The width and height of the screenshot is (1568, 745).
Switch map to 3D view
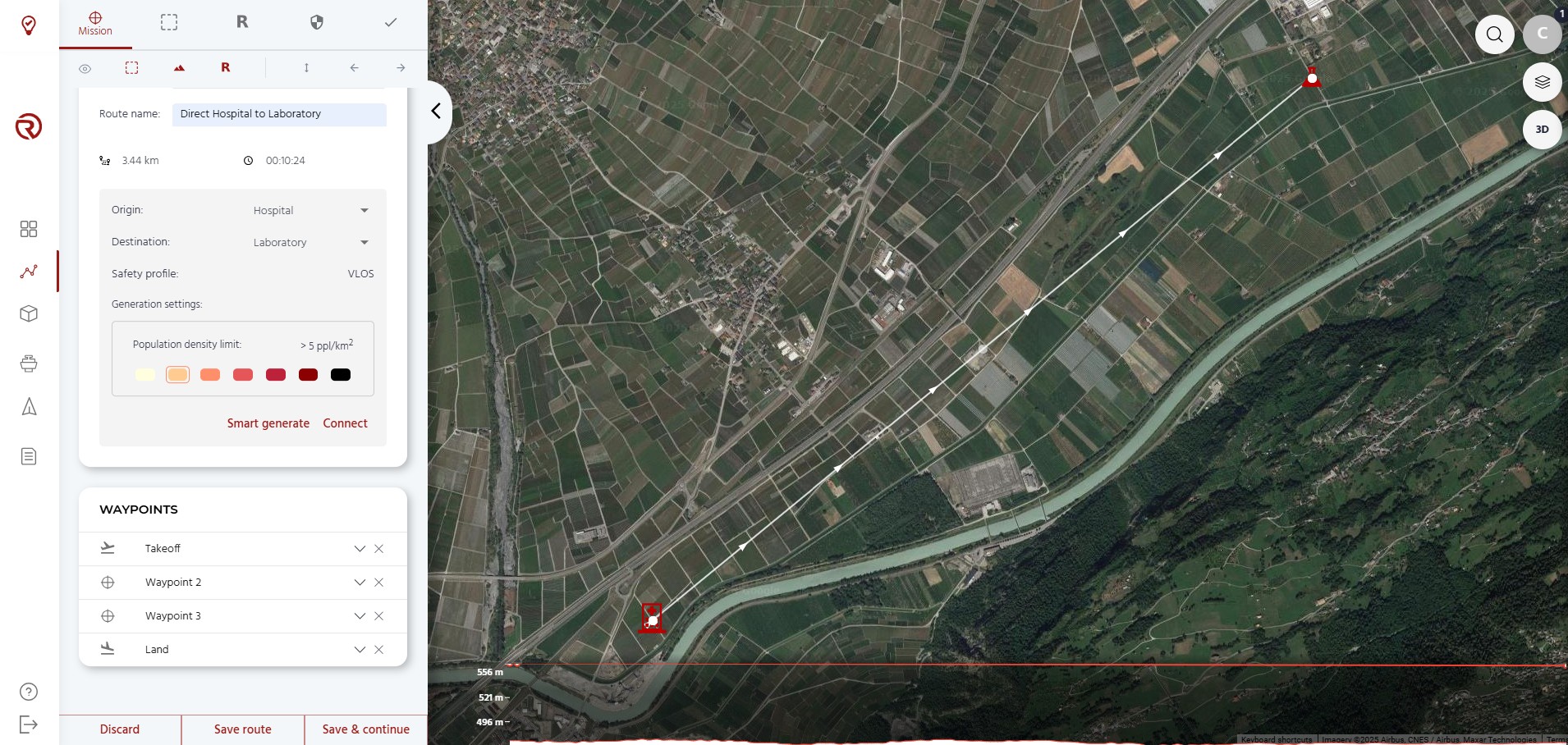(x=1542, y=130)
